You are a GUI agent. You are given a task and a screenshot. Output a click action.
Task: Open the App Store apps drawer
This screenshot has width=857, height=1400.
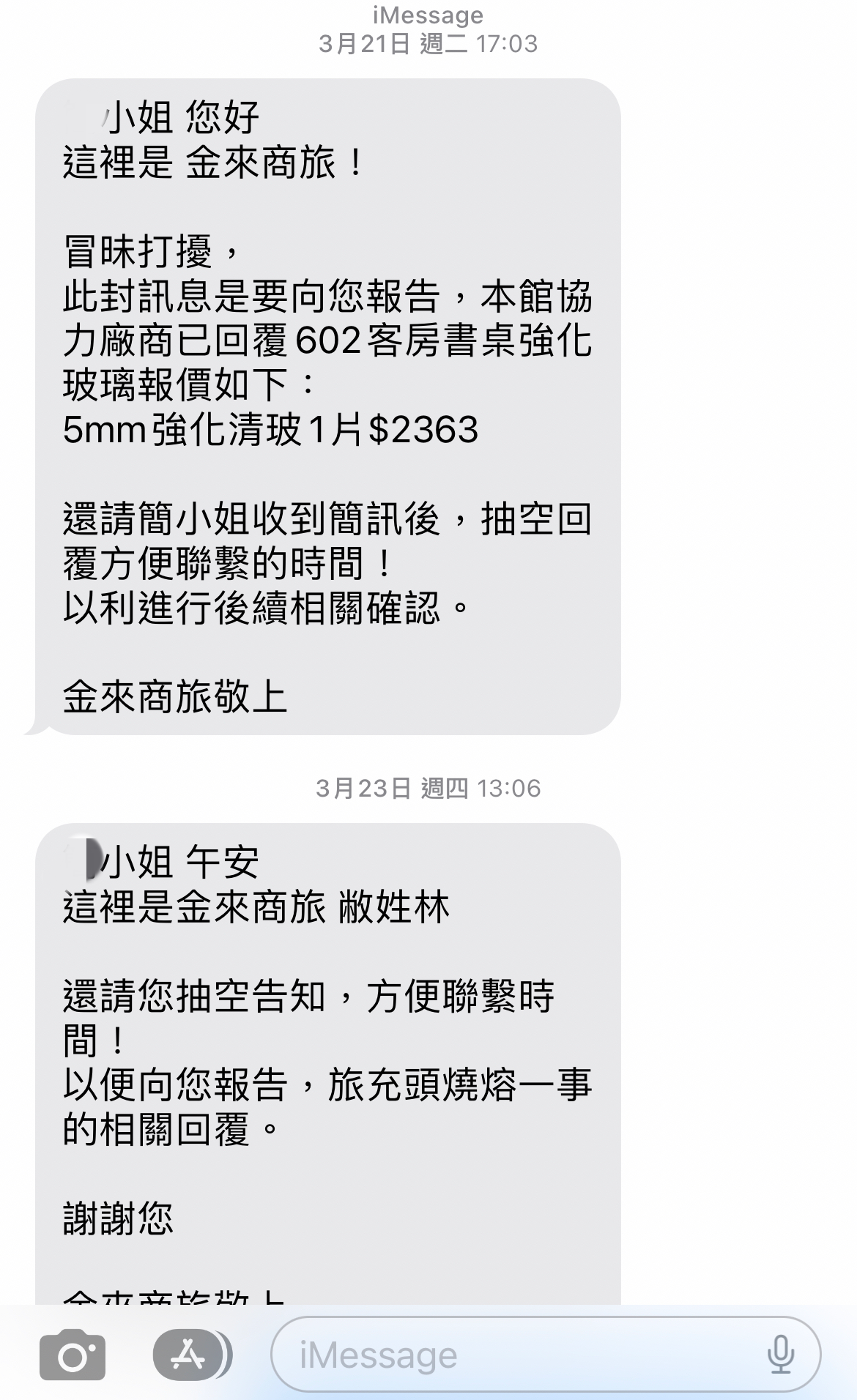pyautogui.click(x=189, y=1355)
